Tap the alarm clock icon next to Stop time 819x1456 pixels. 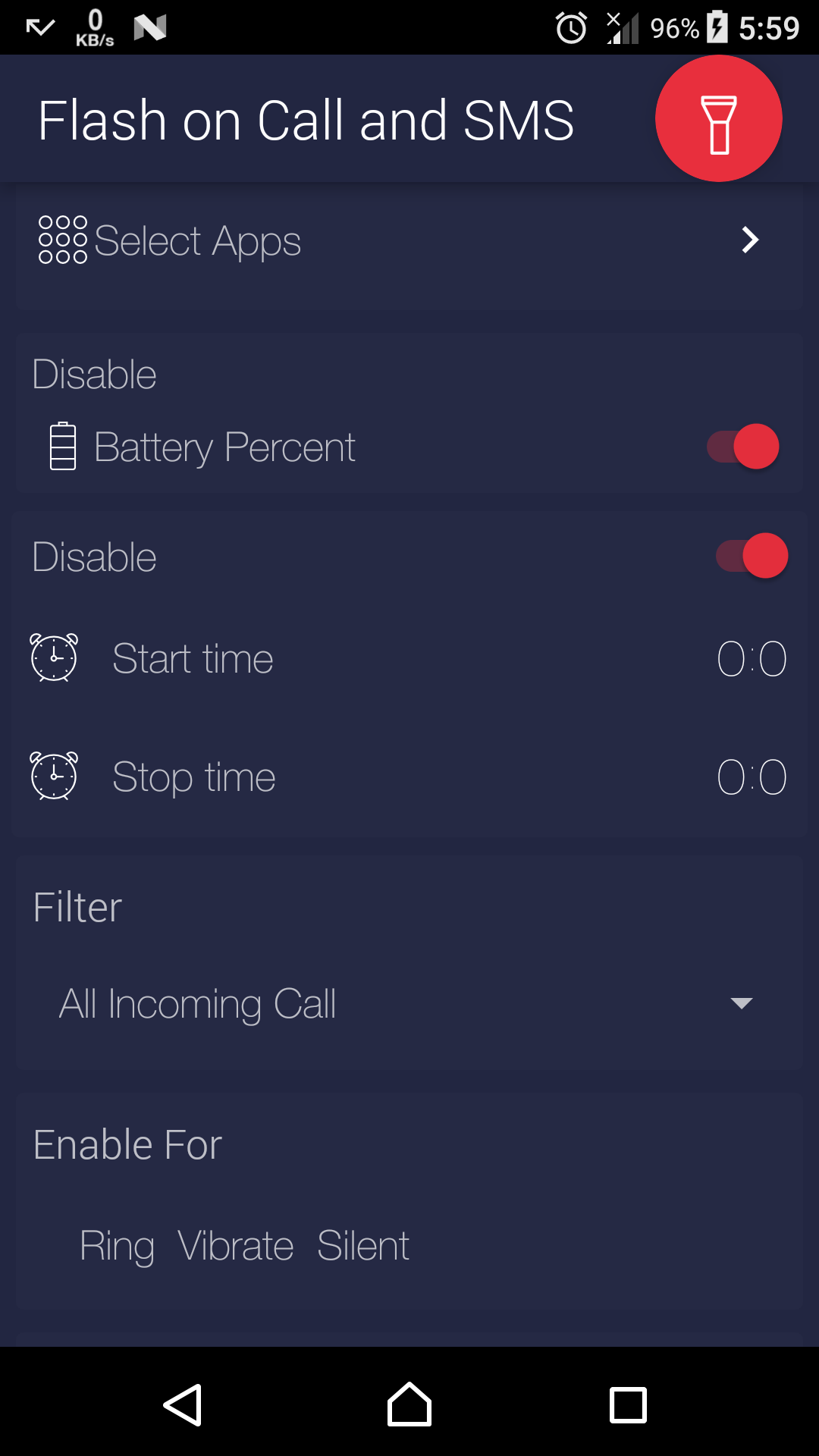click(x=53, y=776)
